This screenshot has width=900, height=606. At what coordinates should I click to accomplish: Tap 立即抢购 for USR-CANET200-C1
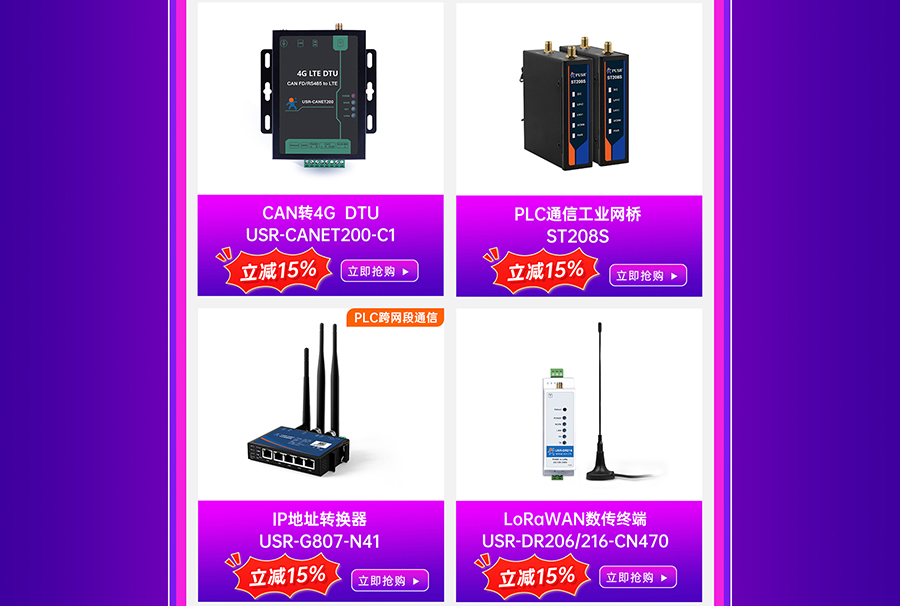click(x=379, y=271)
